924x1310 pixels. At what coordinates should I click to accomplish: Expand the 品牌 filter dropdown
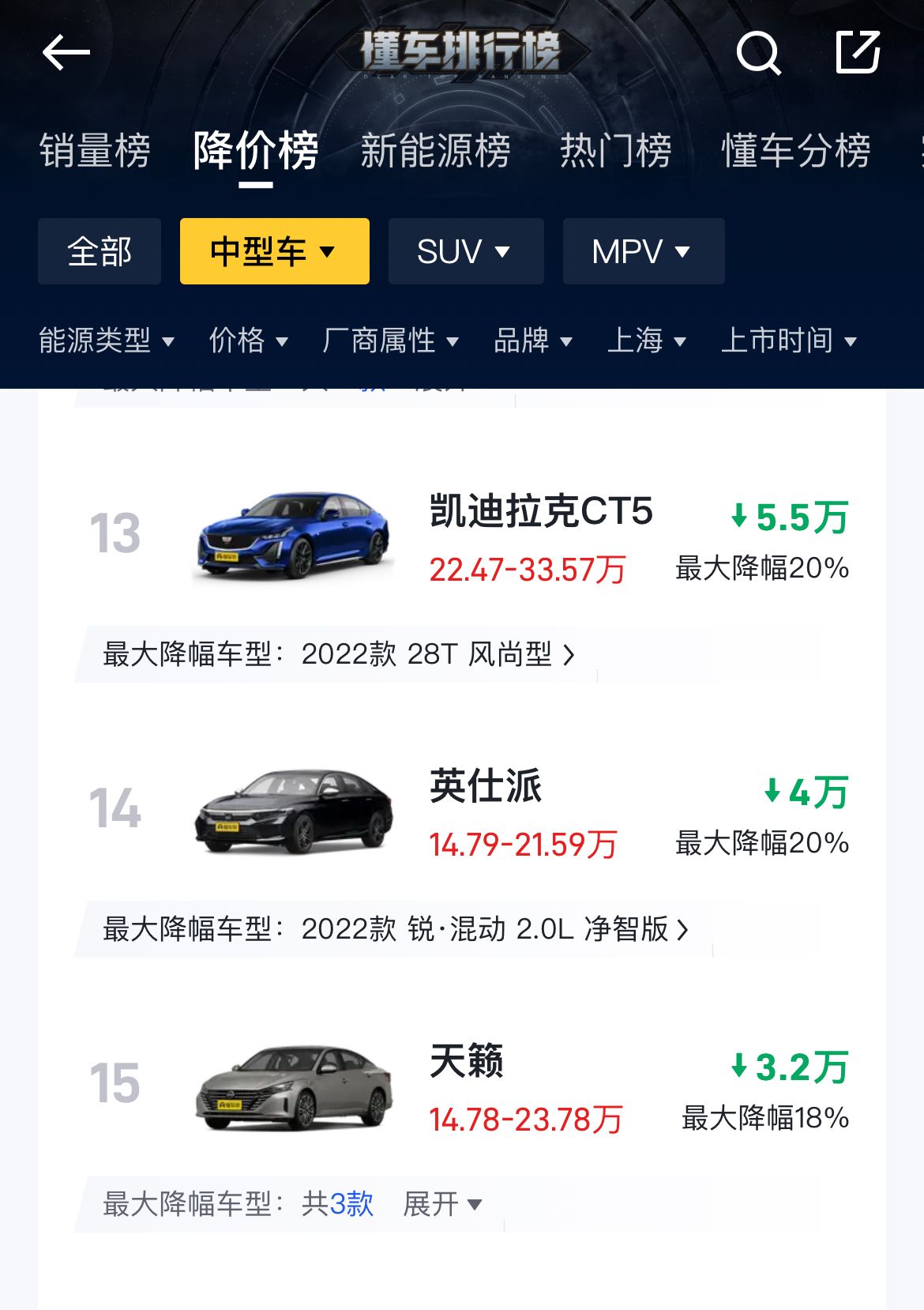click(534, 341)
